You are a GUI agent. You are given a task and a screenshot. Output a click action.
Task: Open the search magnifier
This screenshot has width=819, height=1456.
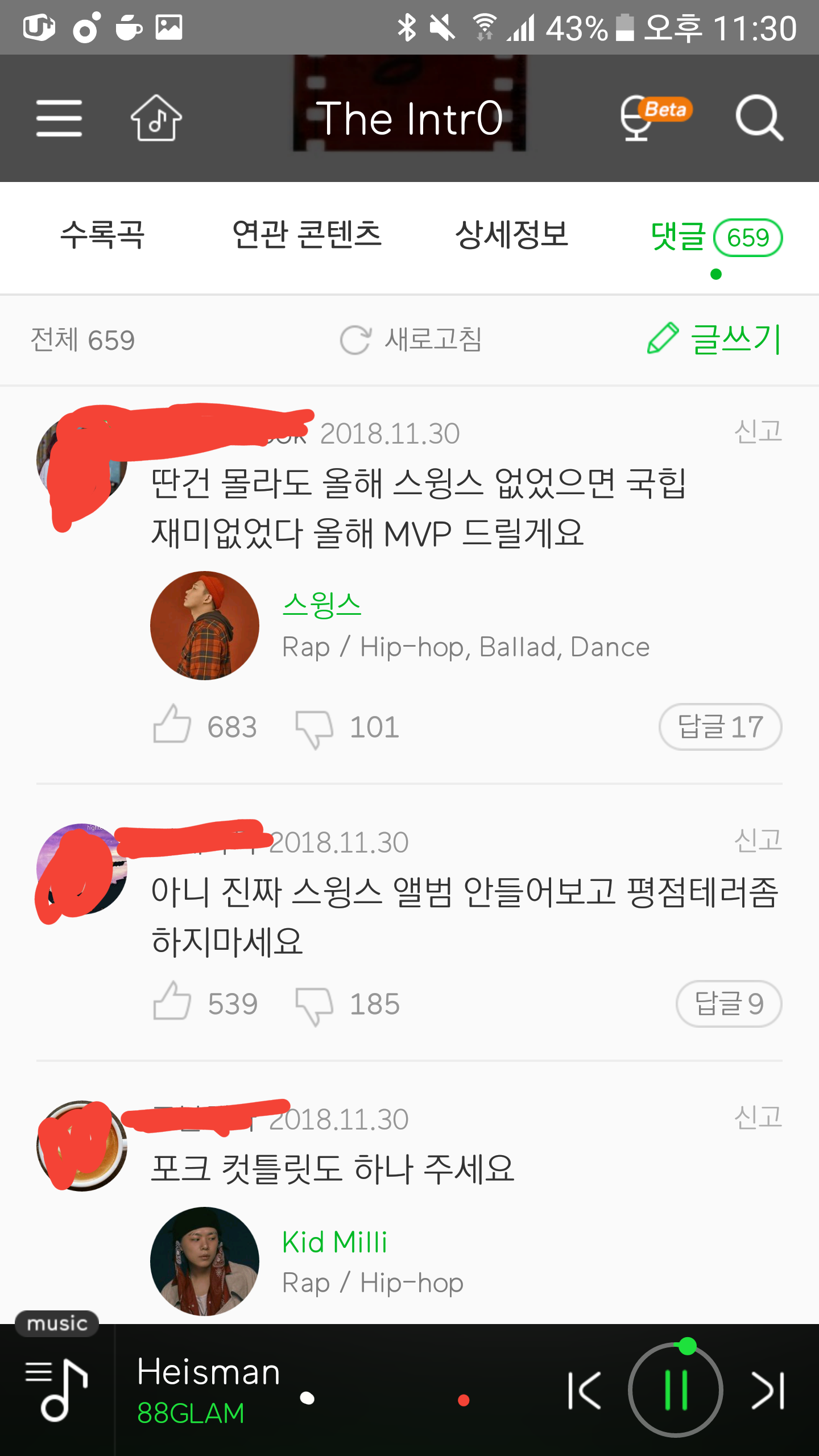tap(759, 118)
